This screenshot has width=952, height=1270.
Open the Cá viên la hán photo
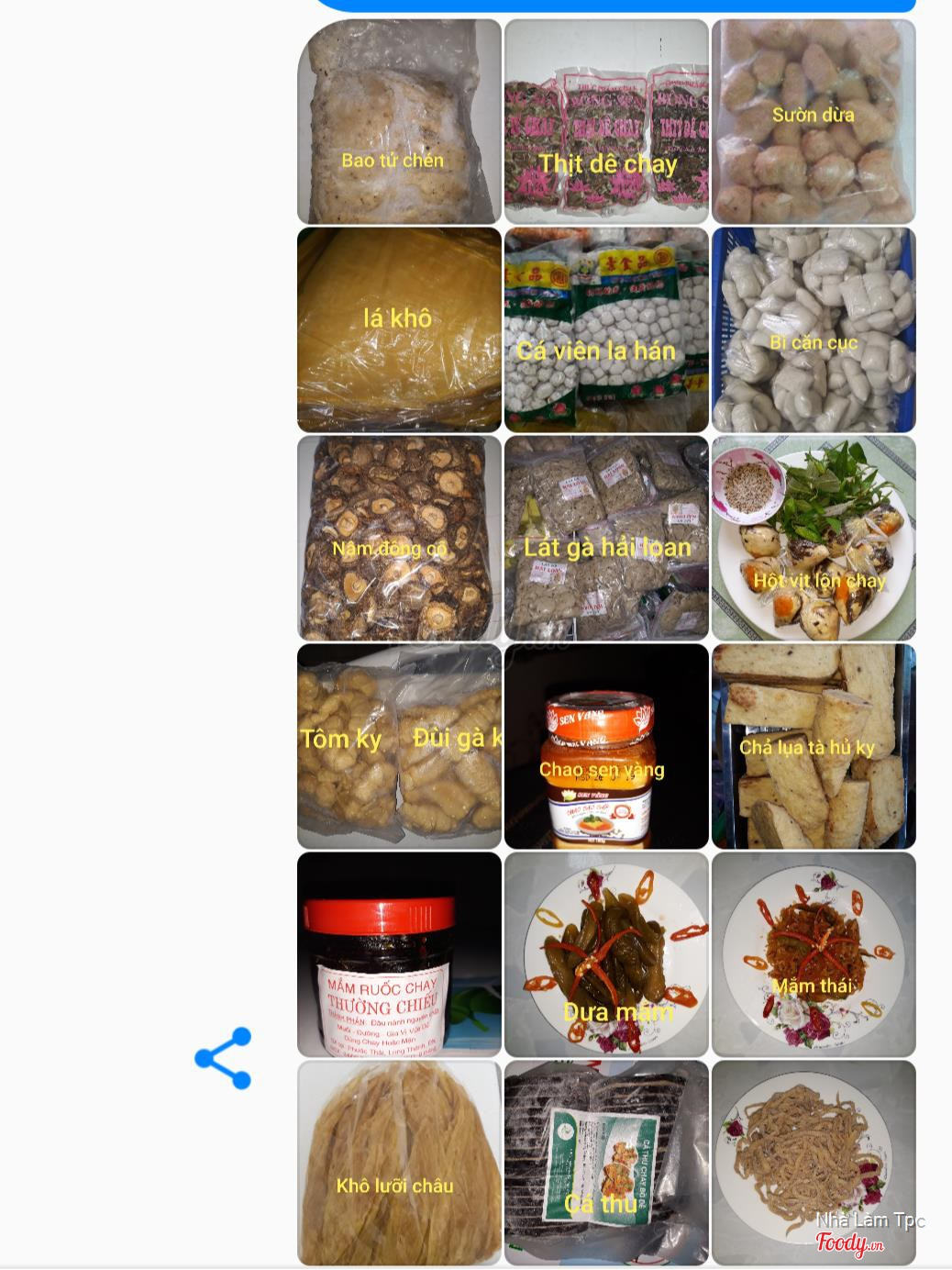[606, 330]
